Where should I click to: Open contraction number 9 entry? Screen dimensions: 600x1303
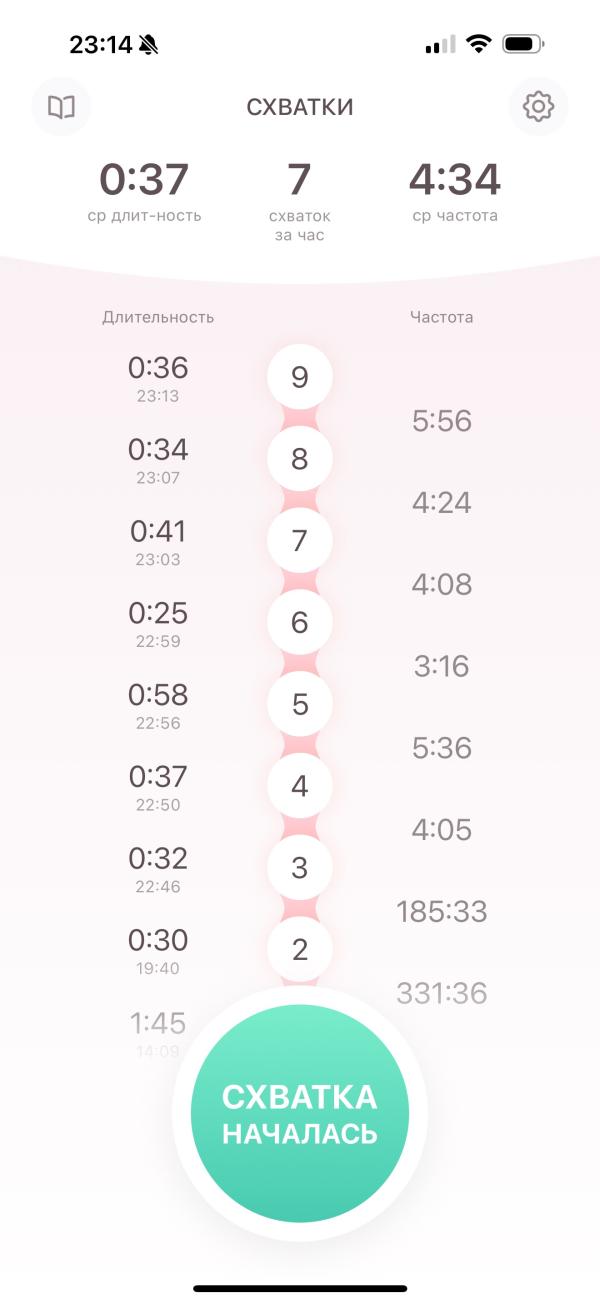[x=300, y=377]
